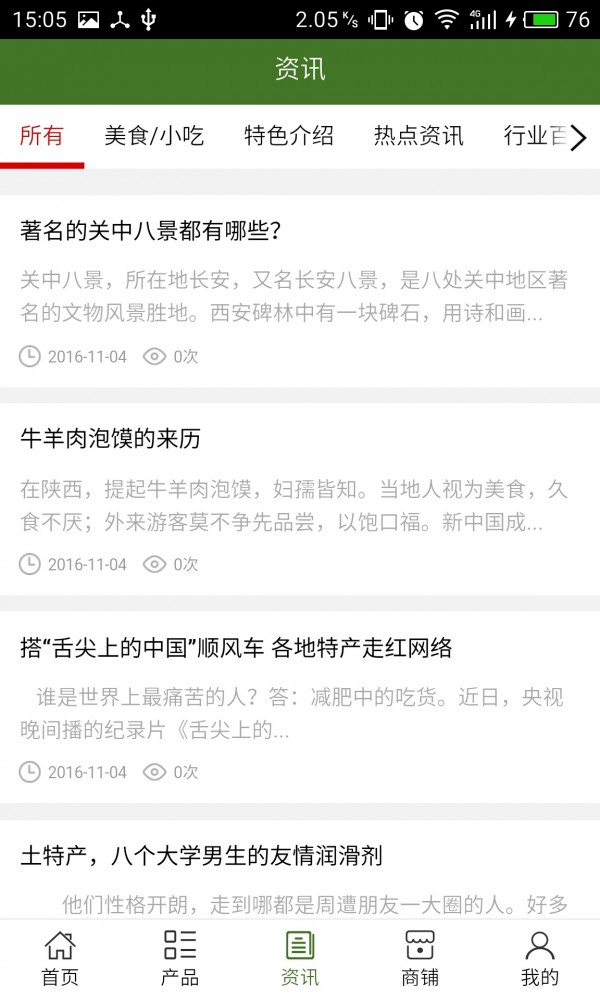
Task: Tap the 资讯 bottom navigation item
Action: click(x=300, y=959)
